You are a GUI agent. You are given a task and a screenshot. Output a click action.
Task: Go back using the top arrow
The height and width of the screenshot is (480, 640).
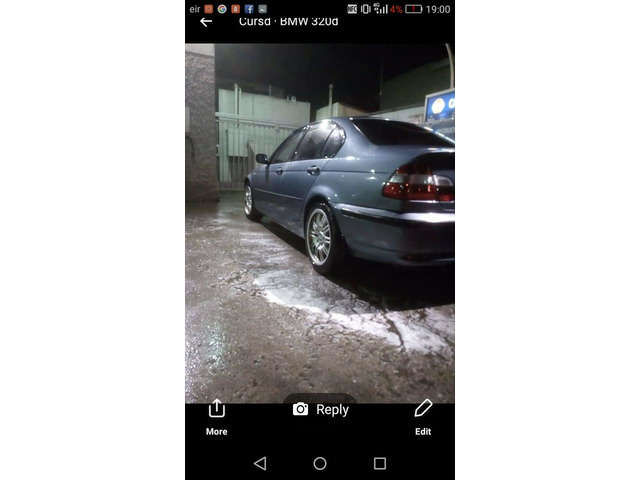tap(206, 22)
